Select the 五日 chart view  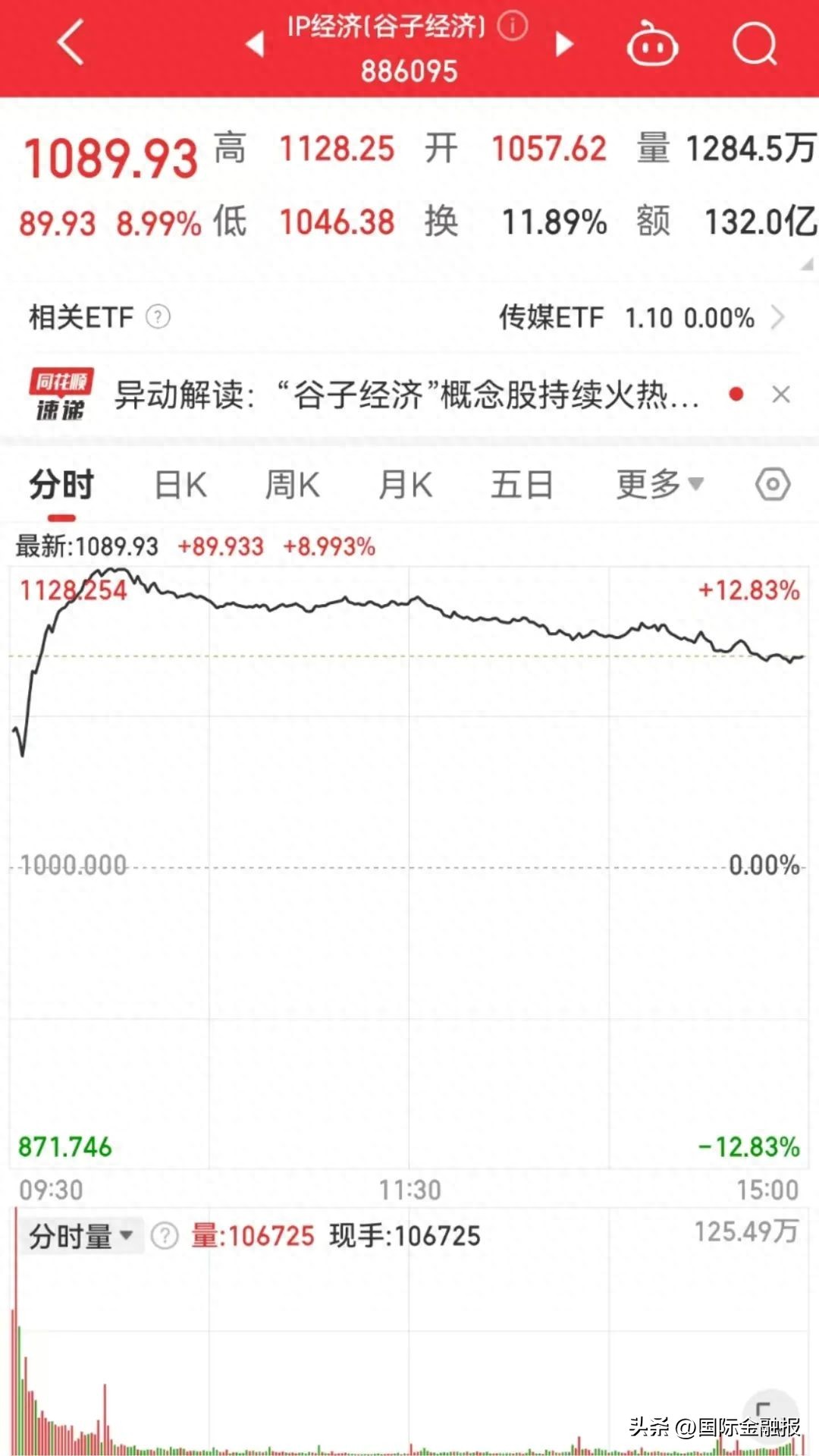point(521,486)
